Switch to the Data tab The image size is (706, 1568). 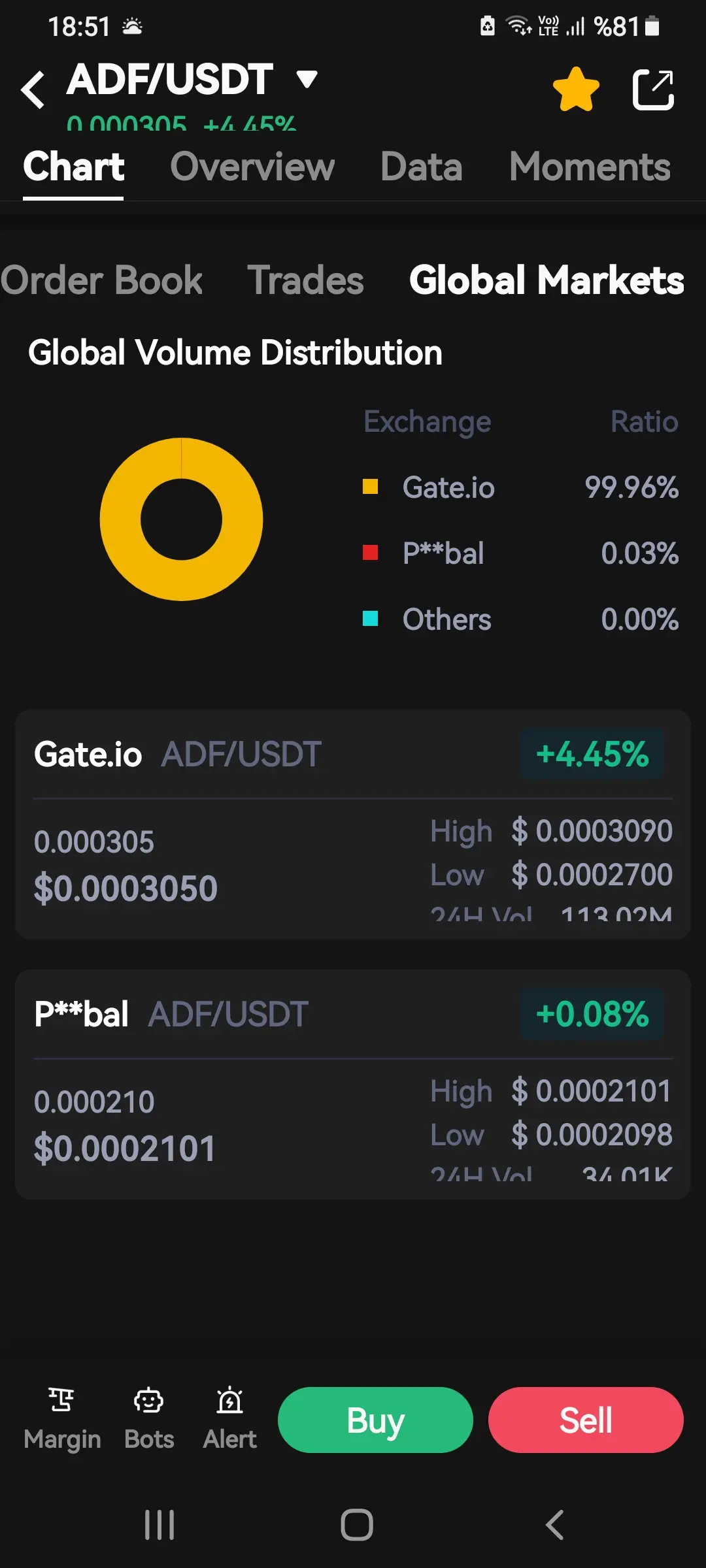(x=422, y=167)
